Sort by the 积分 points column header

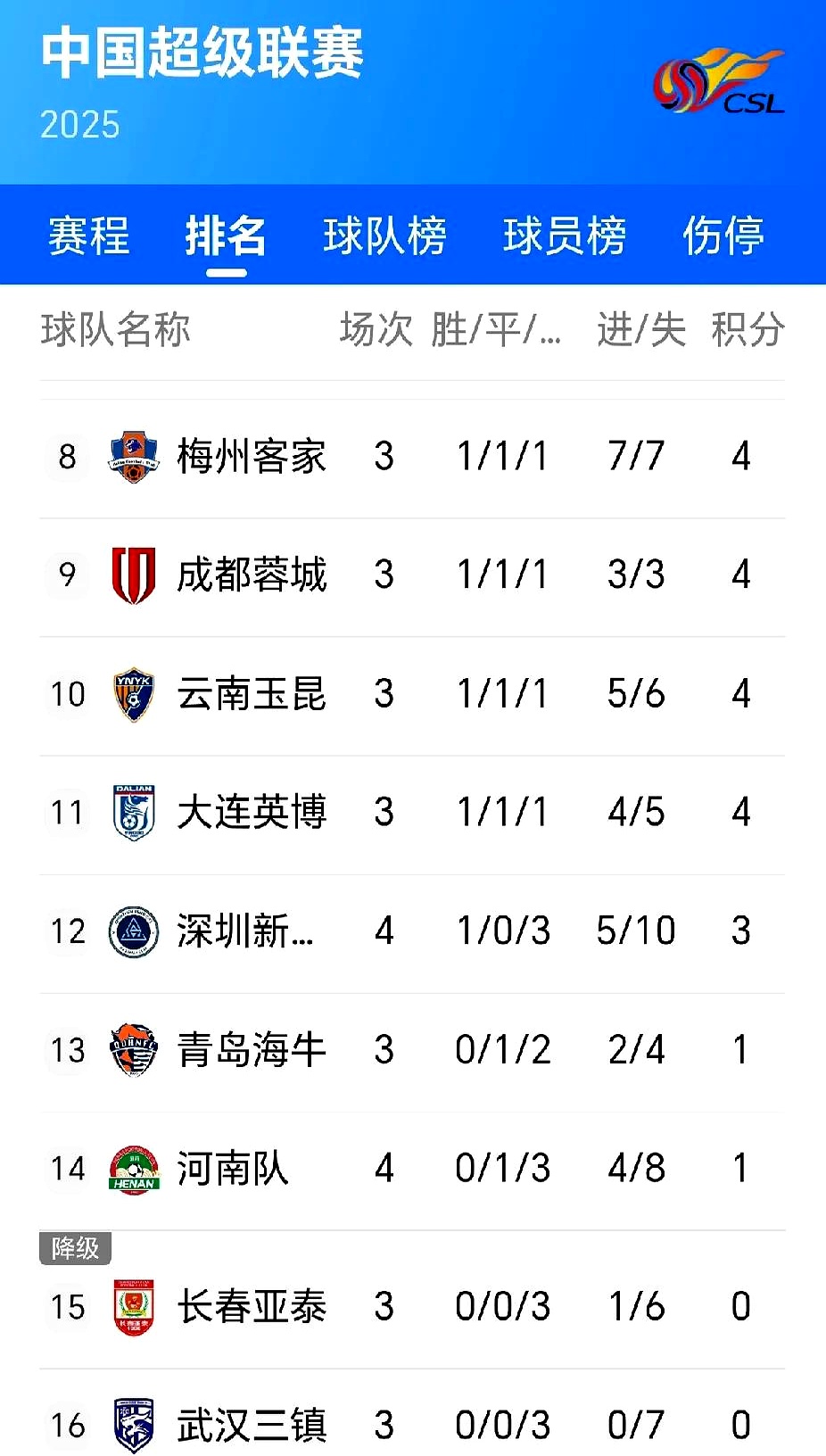(x=748, y=330)
